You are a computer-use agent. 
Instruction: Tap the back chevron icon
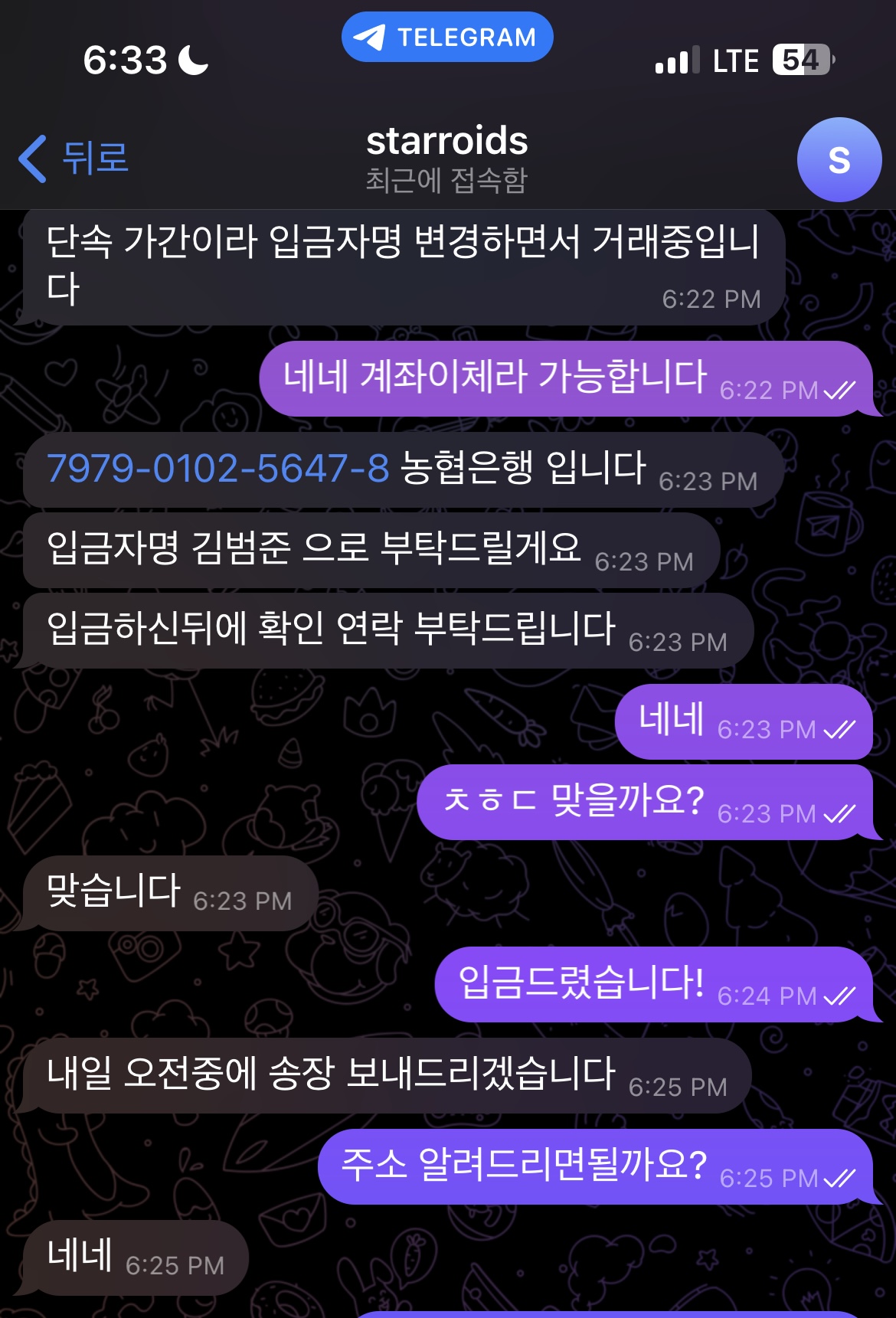click(x=32, y=159)
